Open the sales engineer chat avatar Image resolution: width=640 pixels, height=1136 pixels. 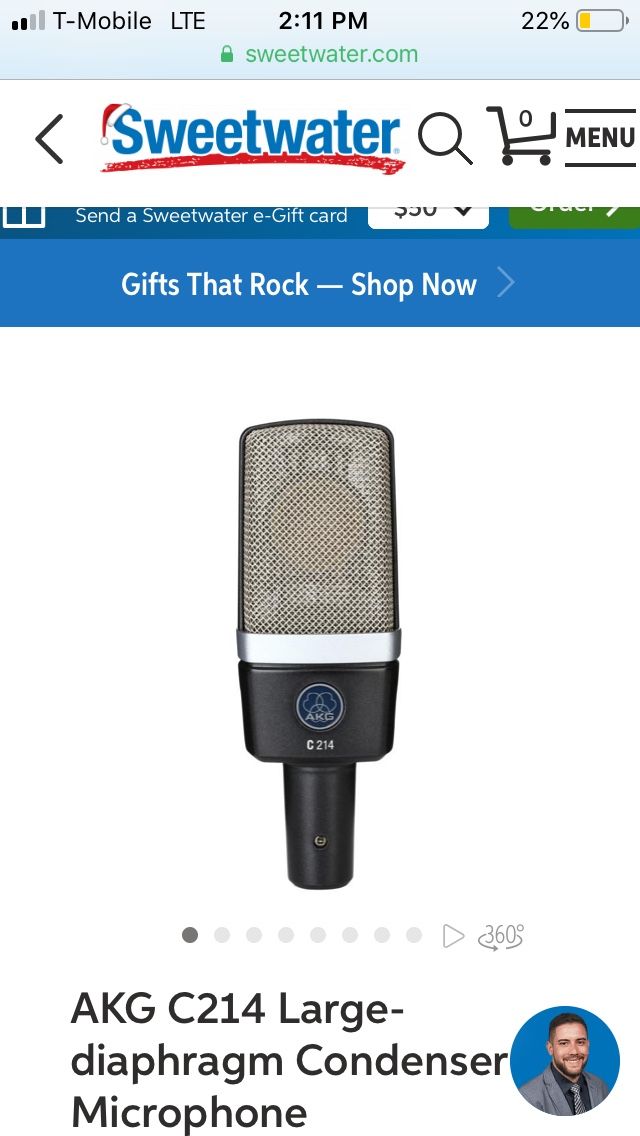tap(565, 1061)
